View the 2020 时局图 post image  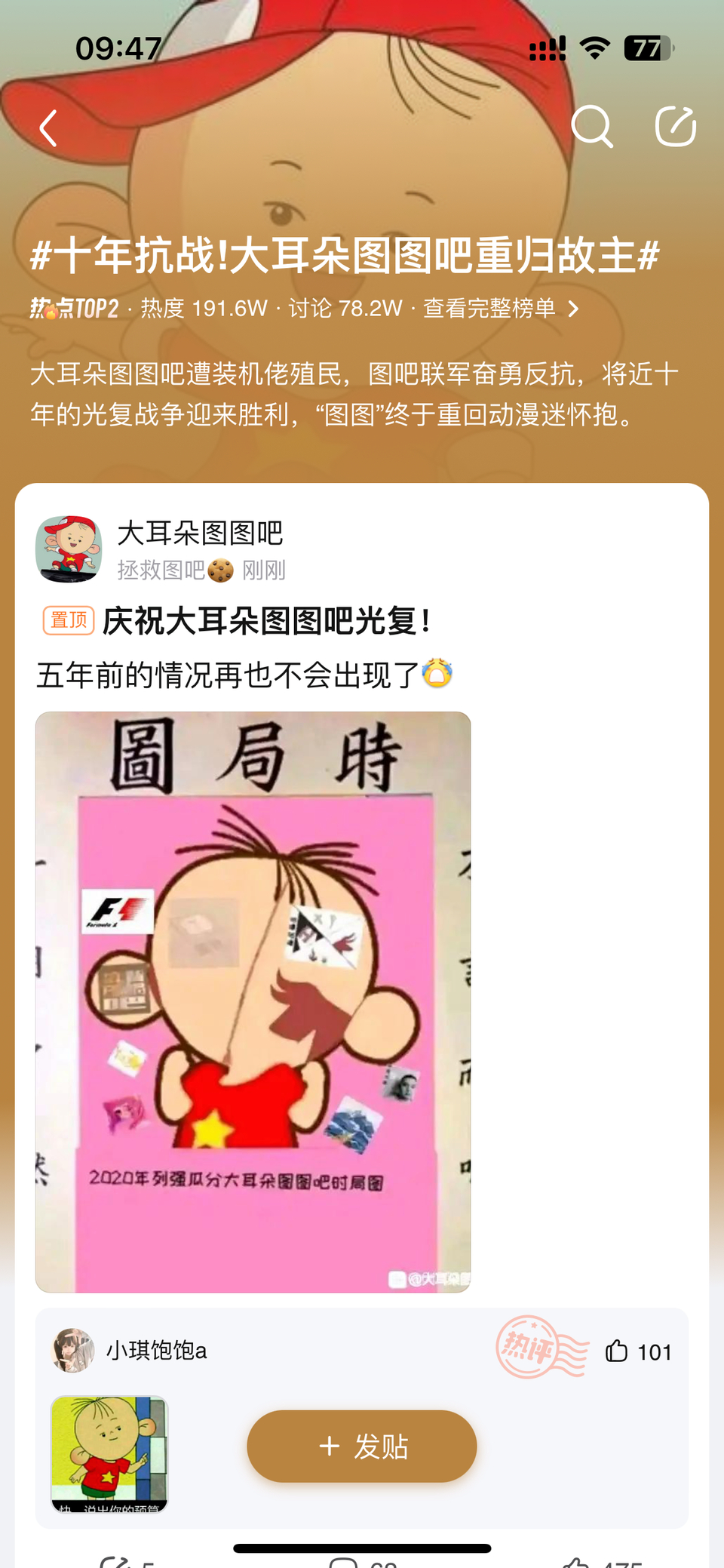[x=253, y=1001]
